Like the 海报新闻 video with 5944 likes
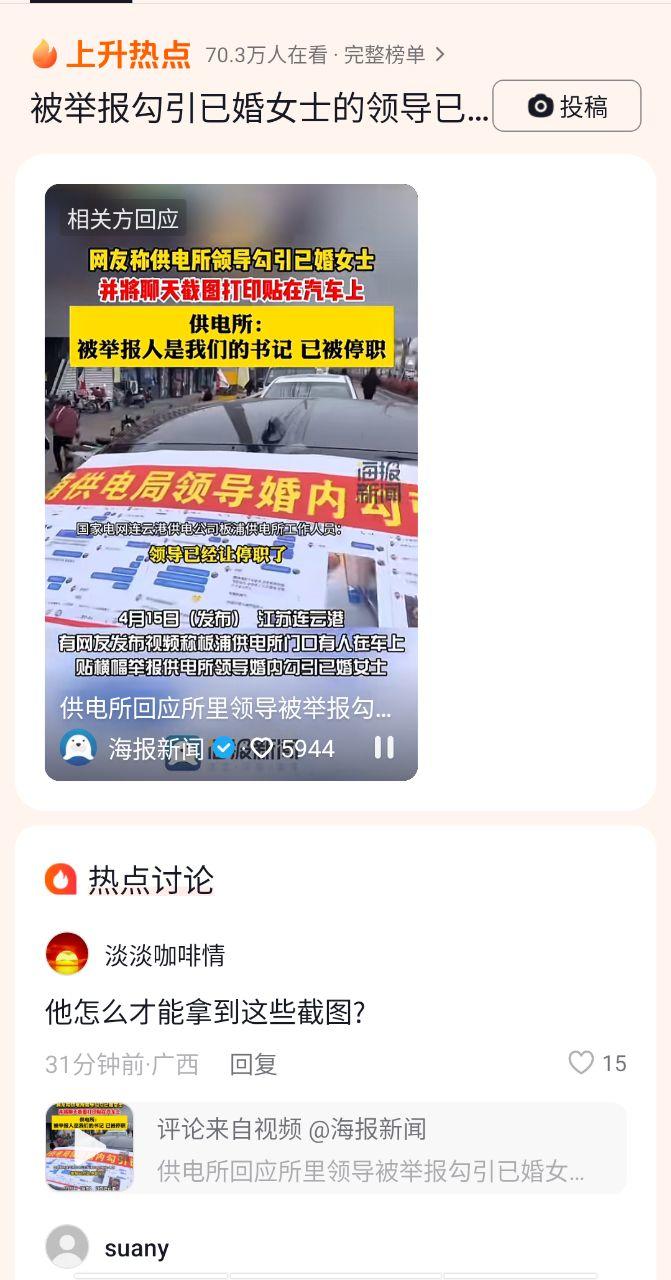The width and height of the screenshot is (671, 1280). [x=262, y=747]
